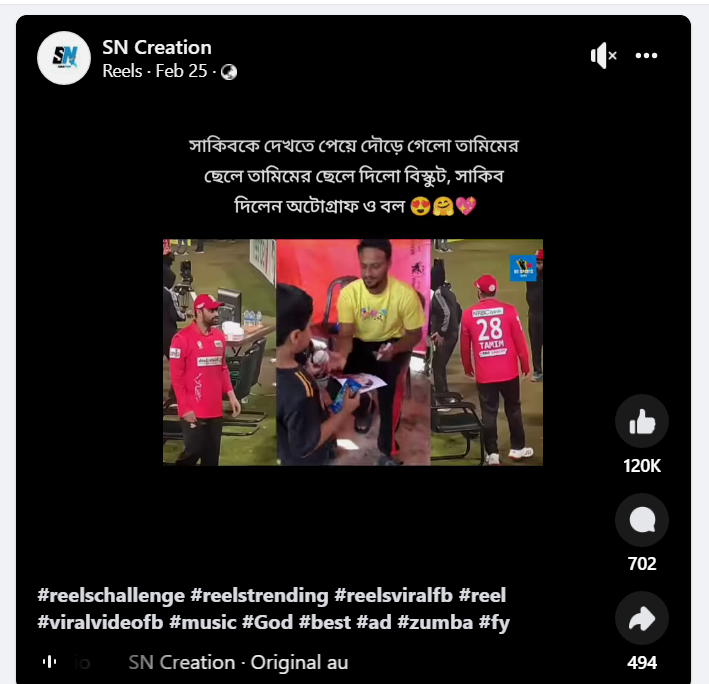Open the #reelsviralfb hashtag

(394, 595)
